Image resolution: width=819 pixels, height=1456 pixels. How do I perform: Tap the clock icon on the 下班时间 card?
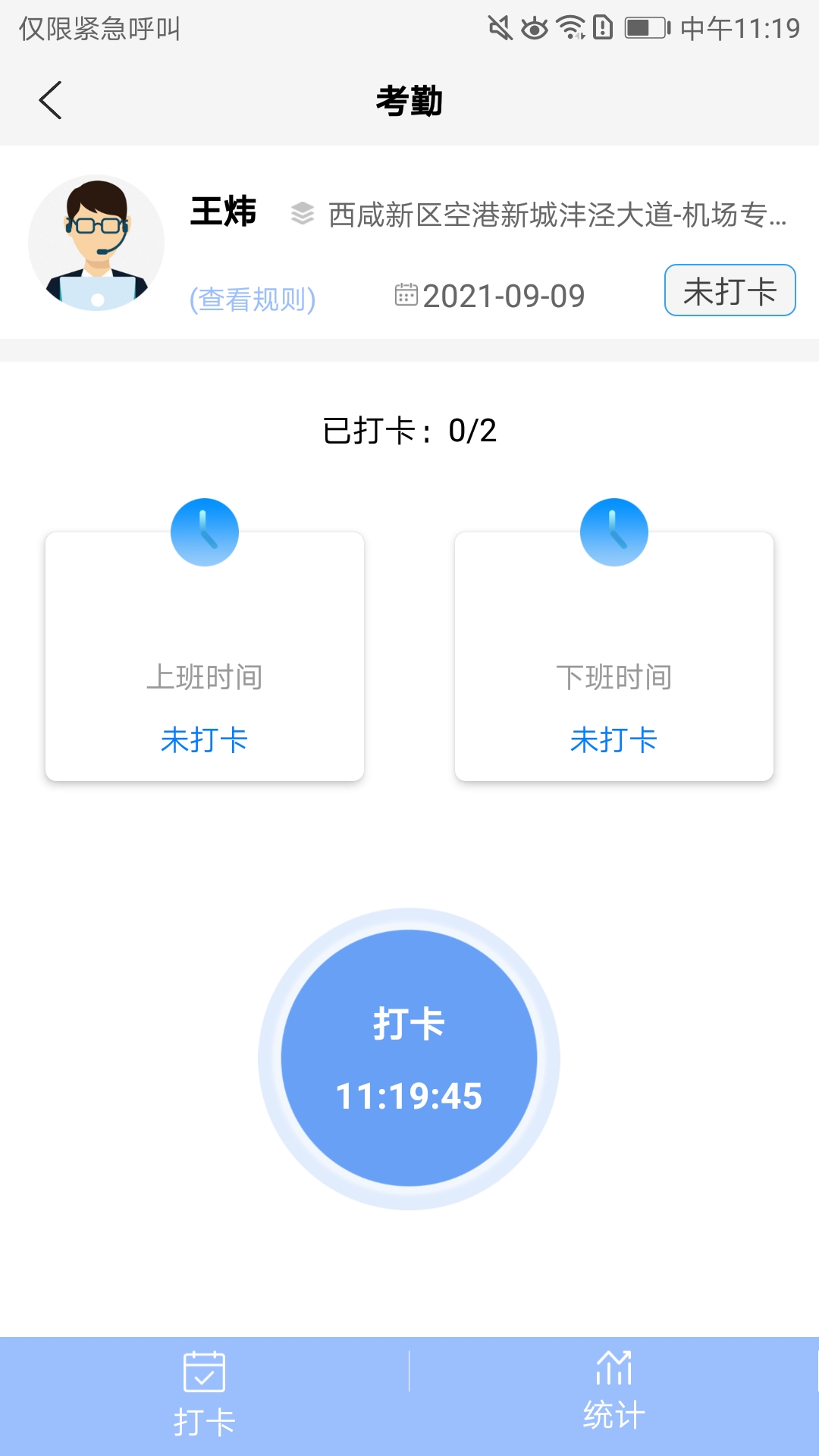click(x=613, y=532)
